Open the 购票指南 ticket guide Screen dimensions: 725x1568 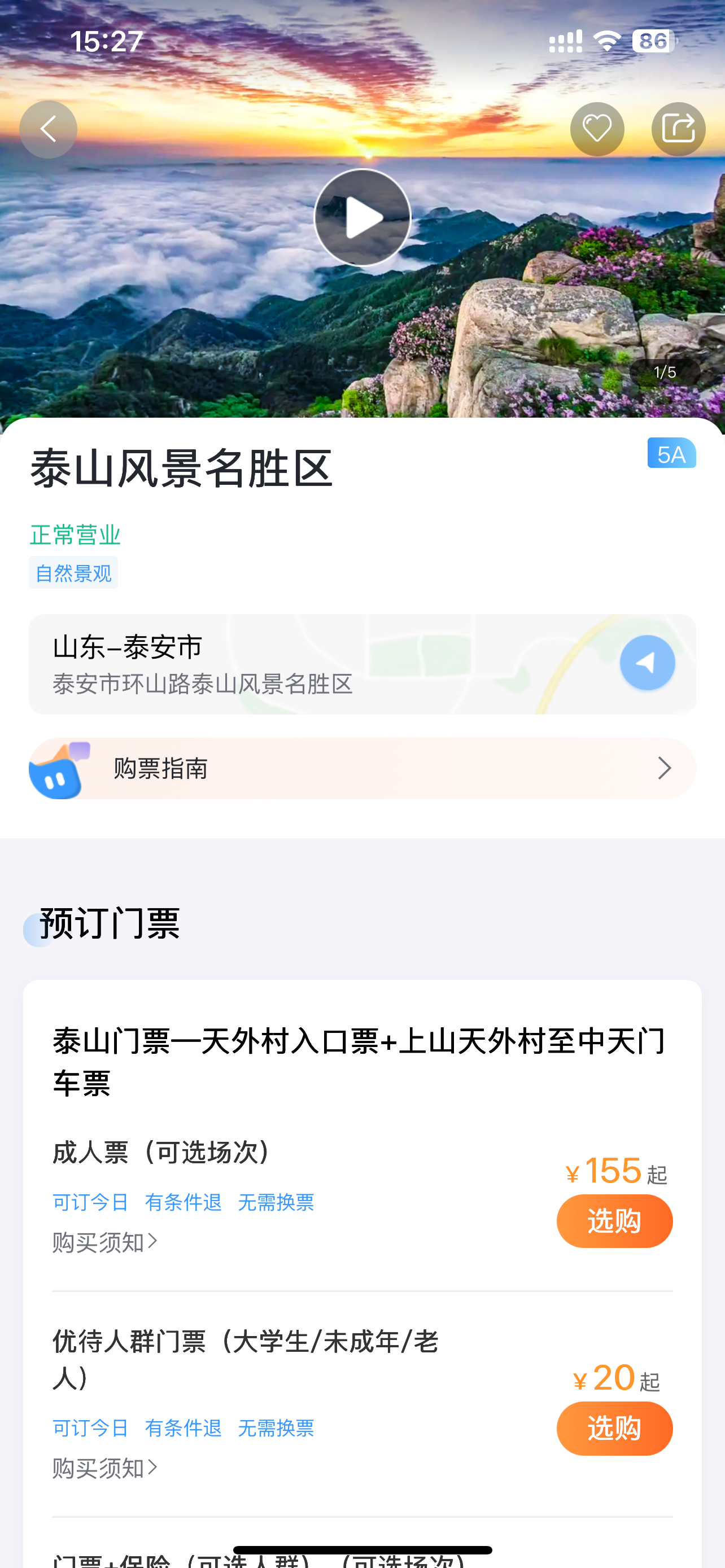[362, 768]
